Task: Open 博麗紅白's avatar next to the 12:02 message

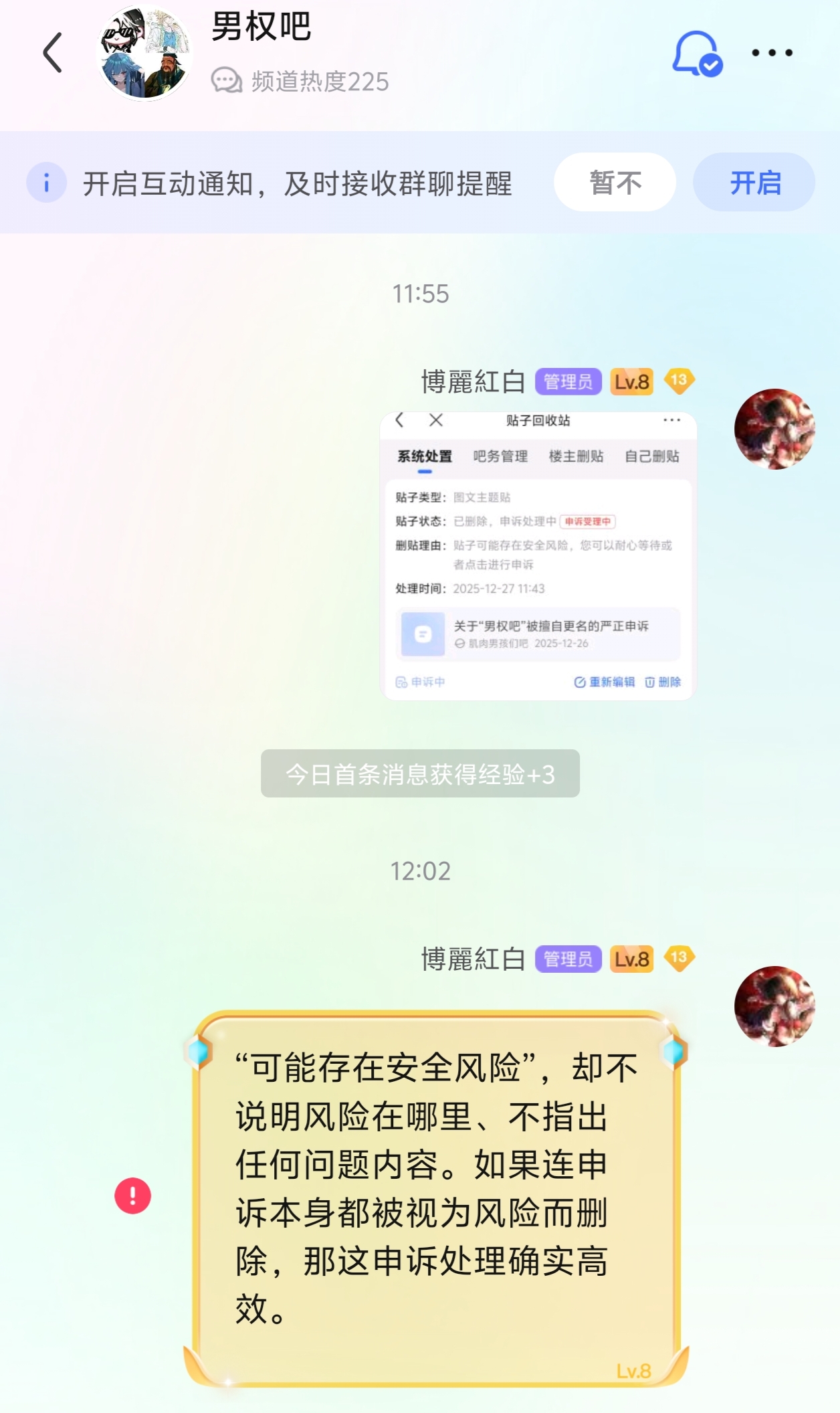Action: click(774, 1006)
